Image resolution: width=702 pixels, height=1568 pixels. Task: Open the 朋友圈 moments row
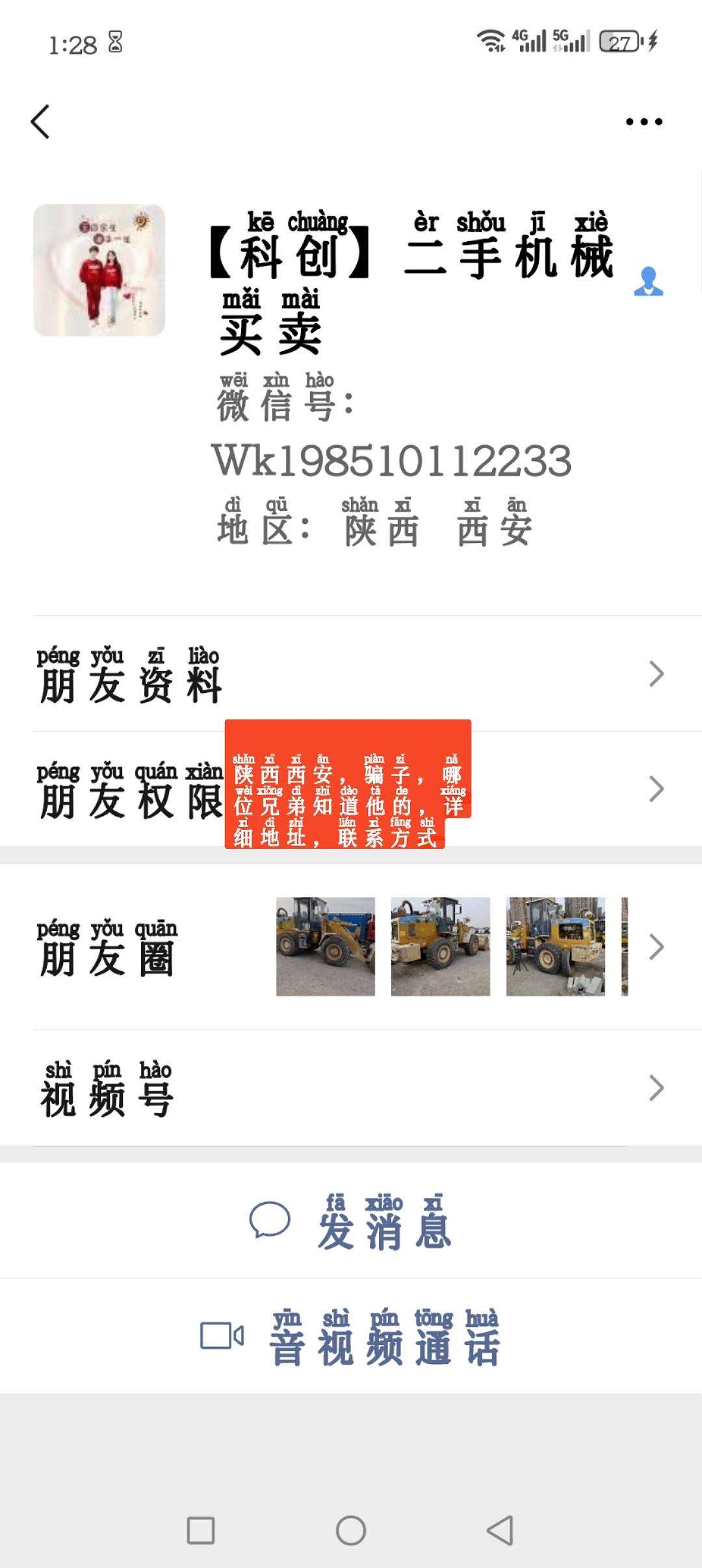click(351, 947)
